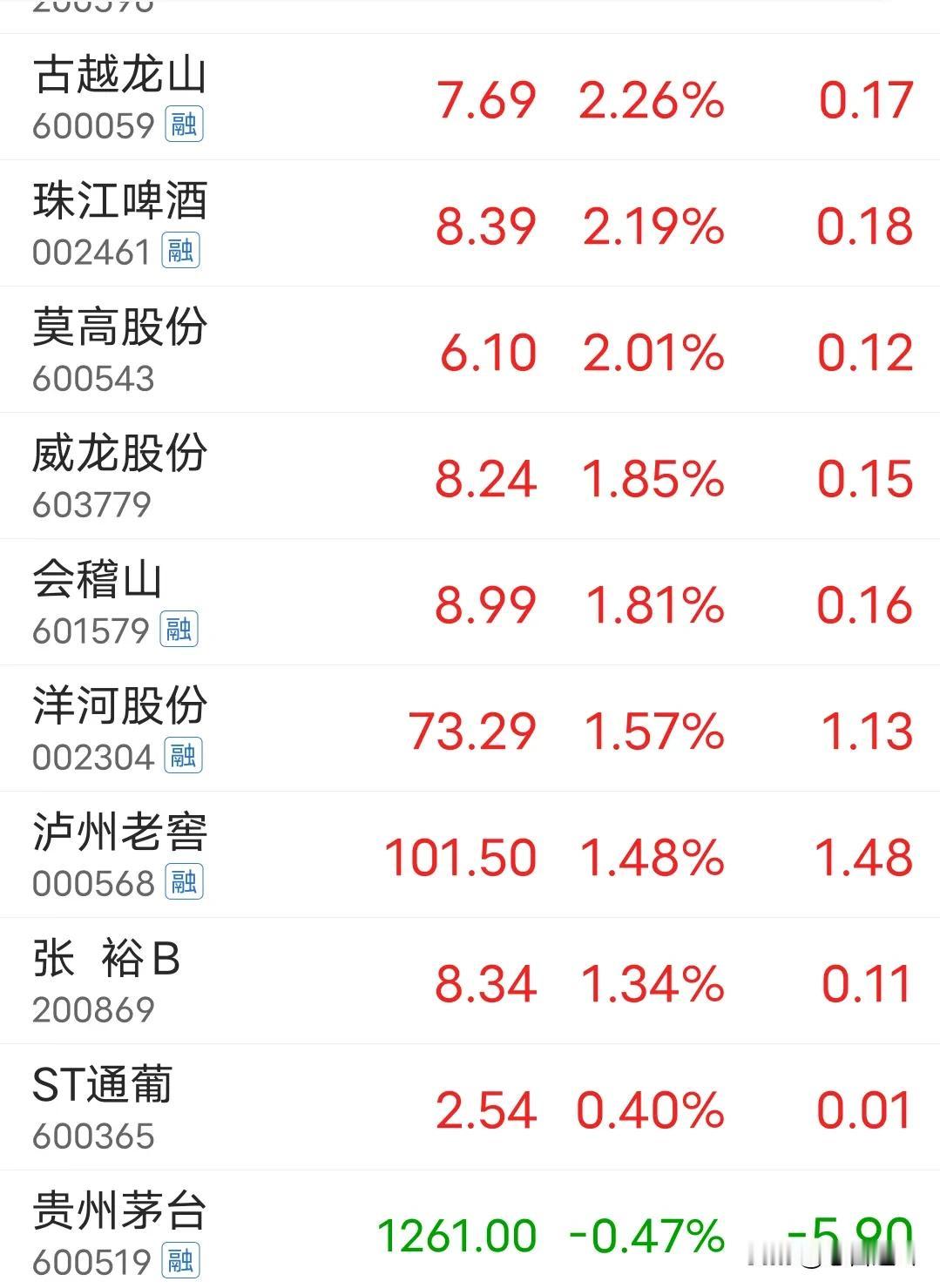940x1288 pixels.
Task: Open the ST通葡 stock entry
Action: click(x=103, y=1086)
